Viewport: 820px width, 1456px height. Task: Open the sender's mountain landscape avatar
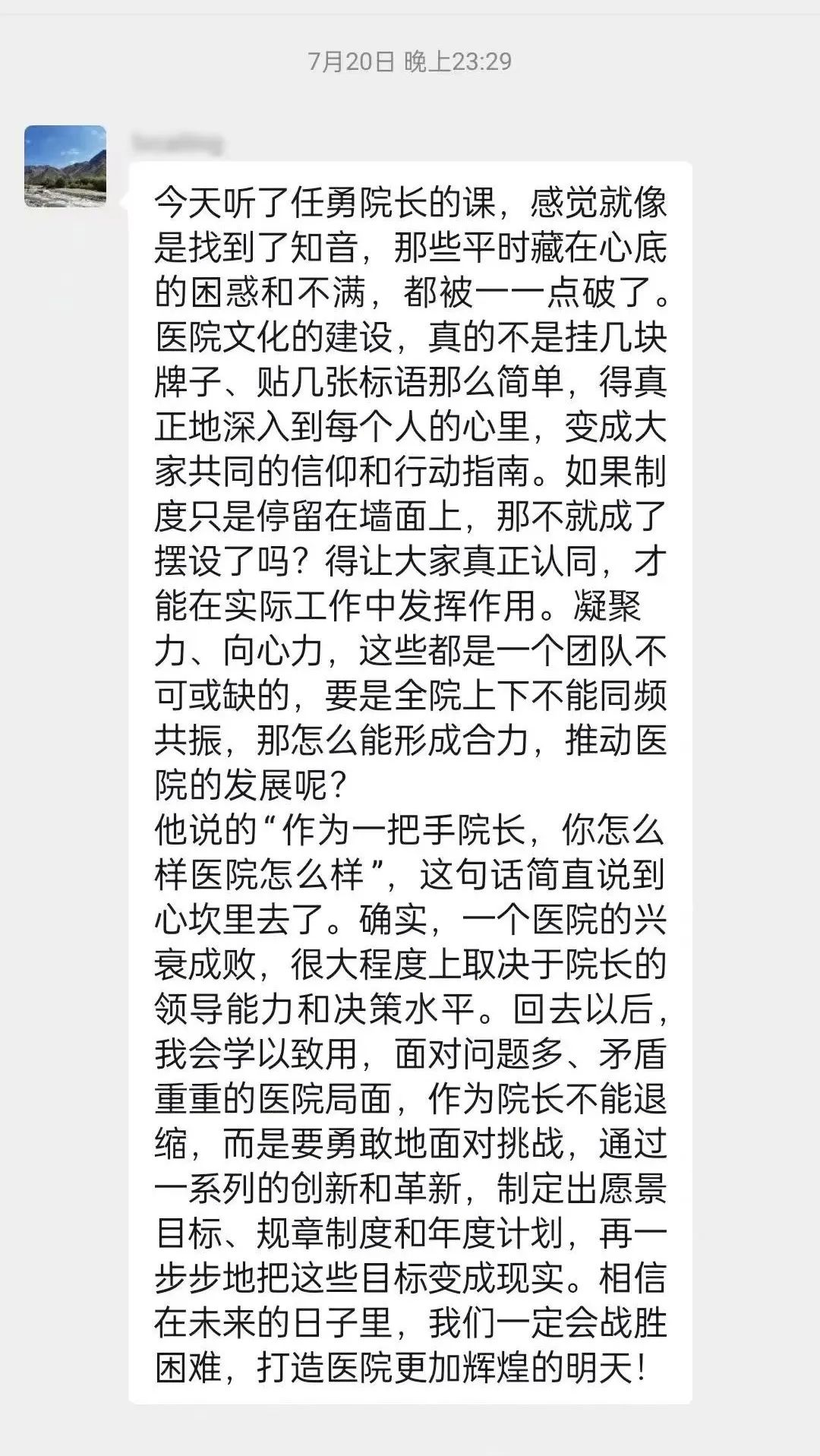point(65,166)
